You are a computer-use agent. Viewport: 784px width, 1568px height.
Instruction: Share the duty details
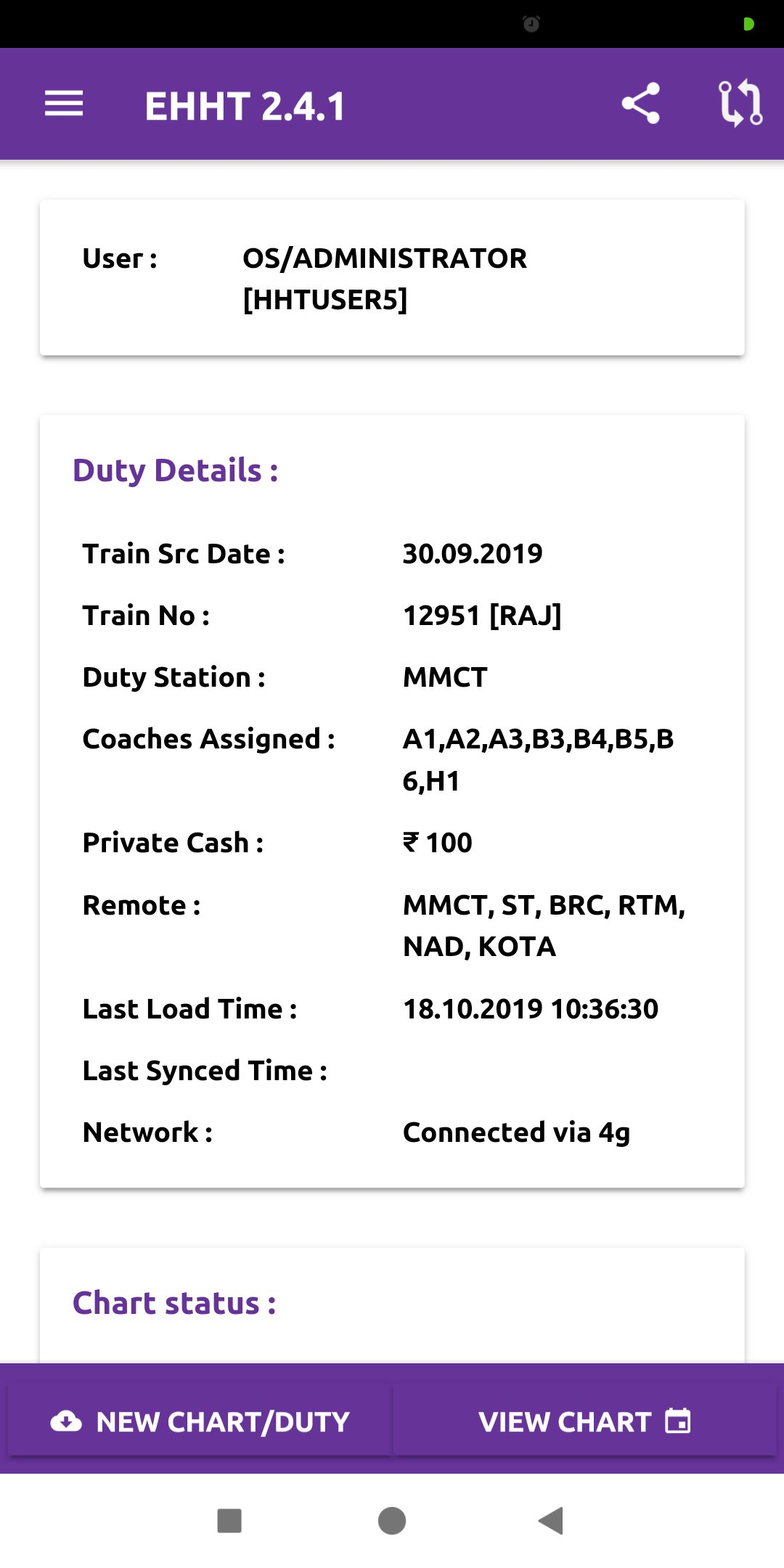(640, 104)
